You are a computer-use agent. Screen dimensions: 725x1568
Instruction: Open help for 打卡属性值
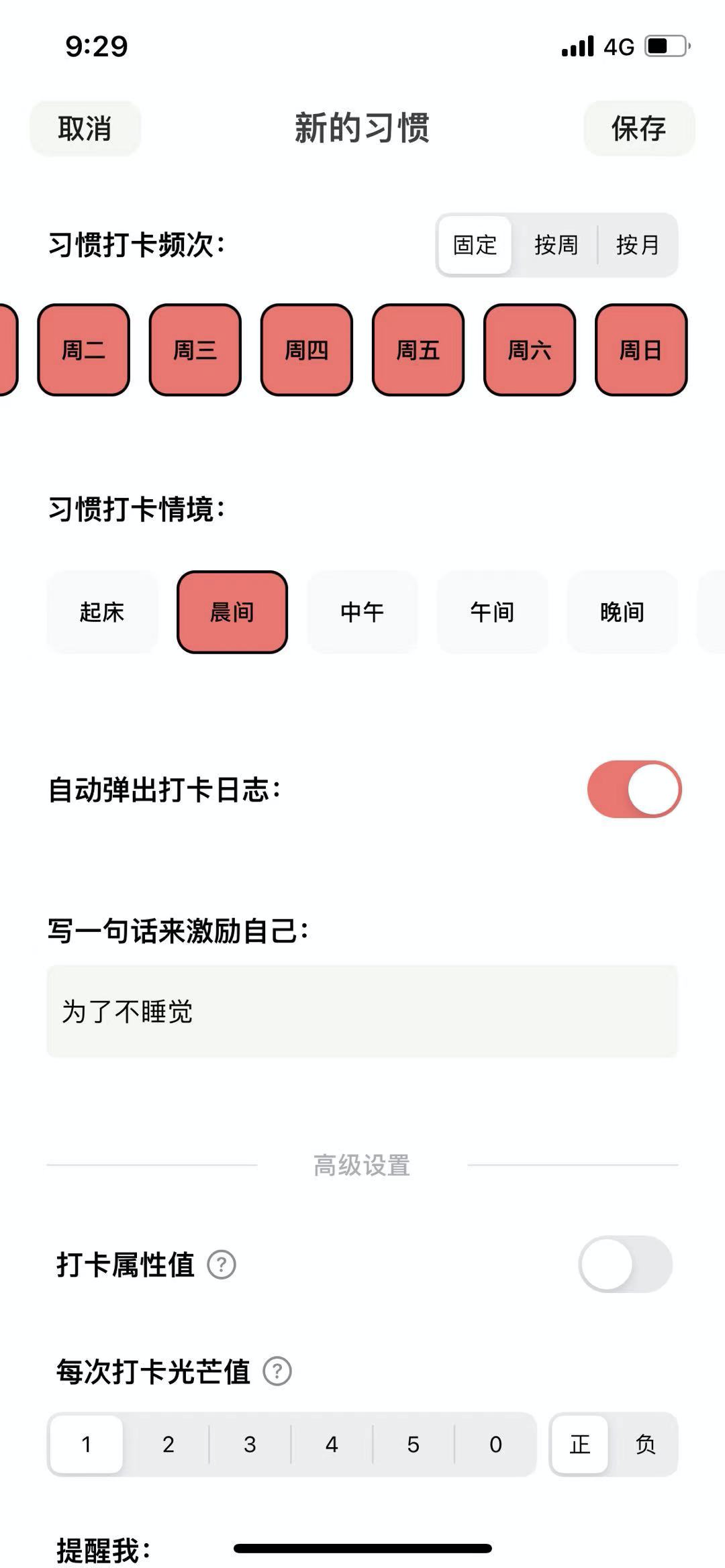pos(222,1265)
